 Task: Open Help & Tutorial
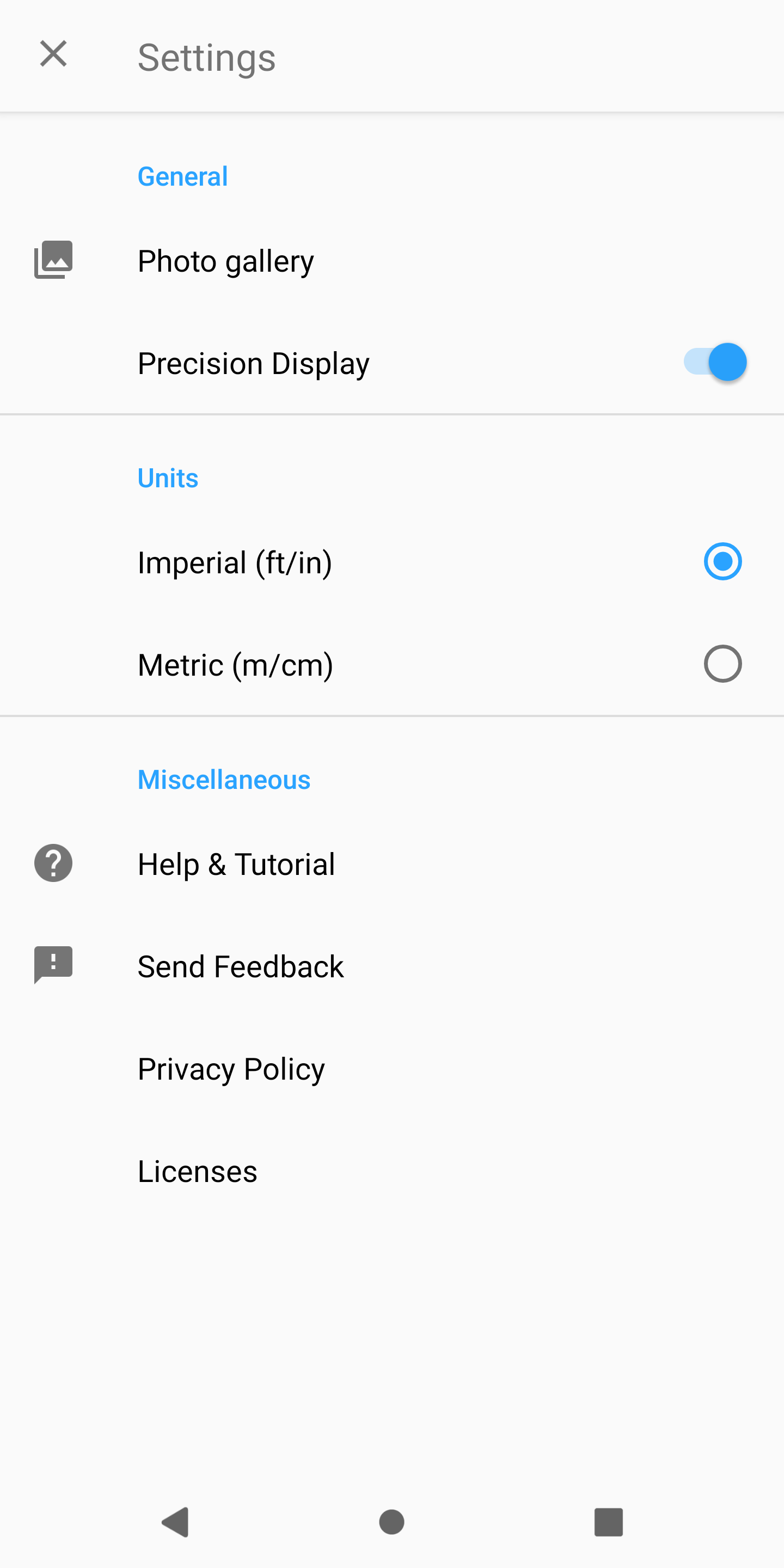[236, 863]
